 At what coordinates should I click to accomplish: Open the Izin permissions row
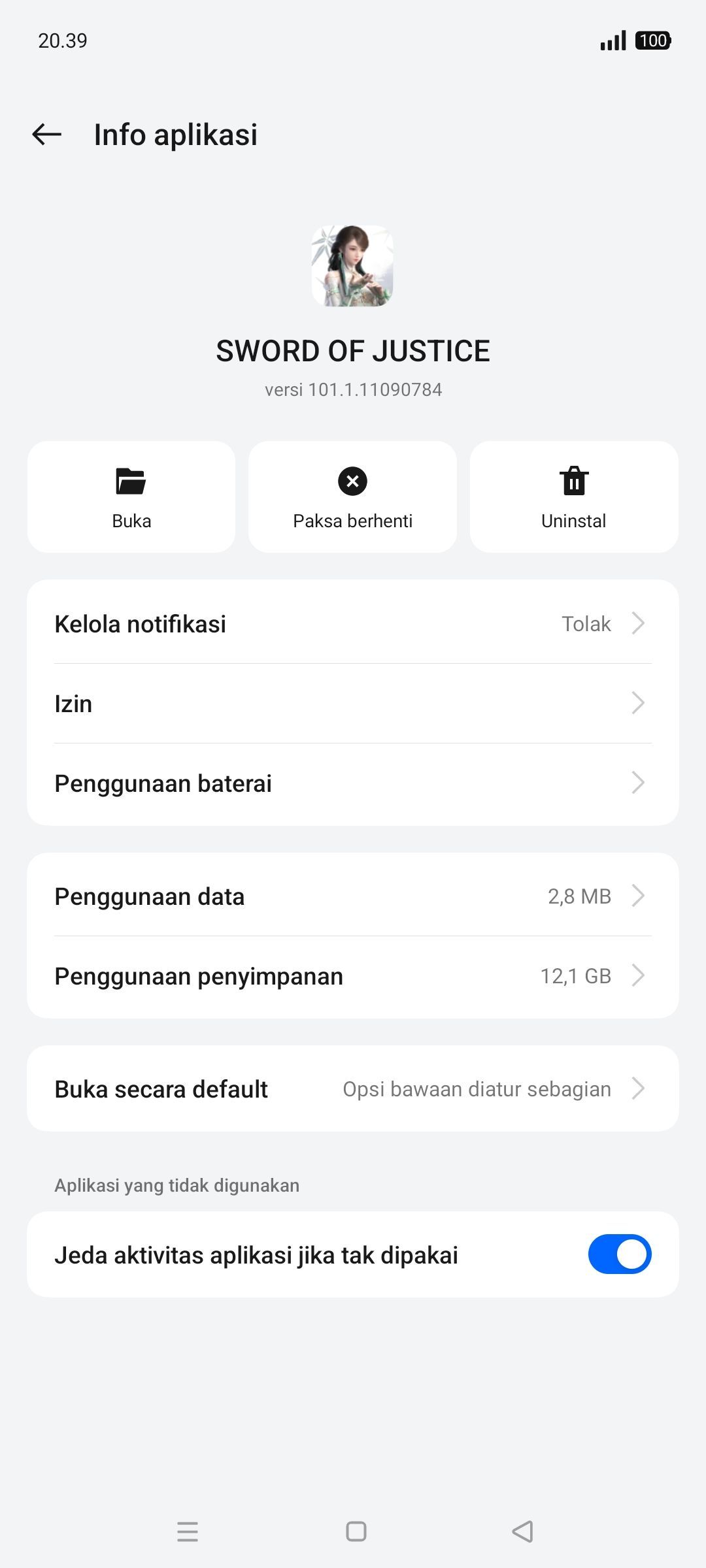point(352,704)
